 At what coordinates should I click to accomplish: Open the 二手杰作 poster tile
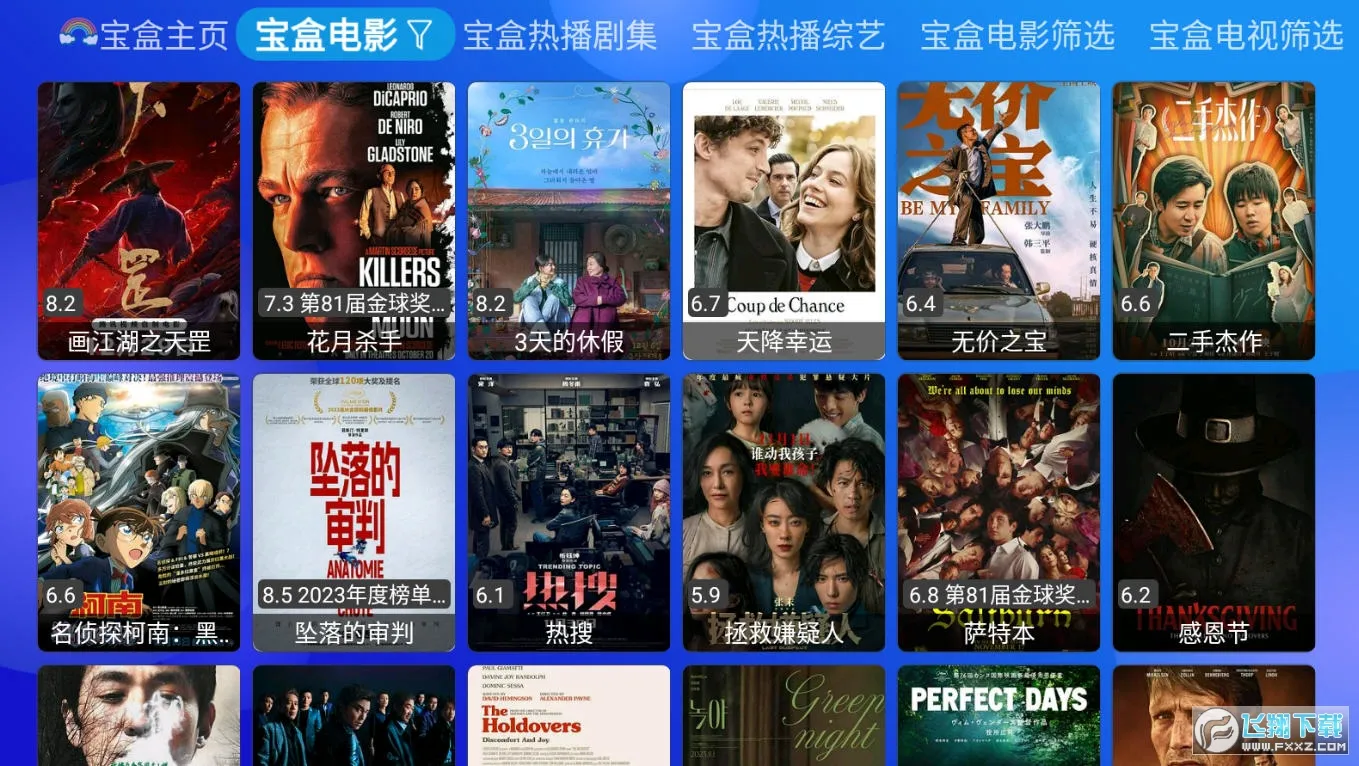tap(1214, 220)
